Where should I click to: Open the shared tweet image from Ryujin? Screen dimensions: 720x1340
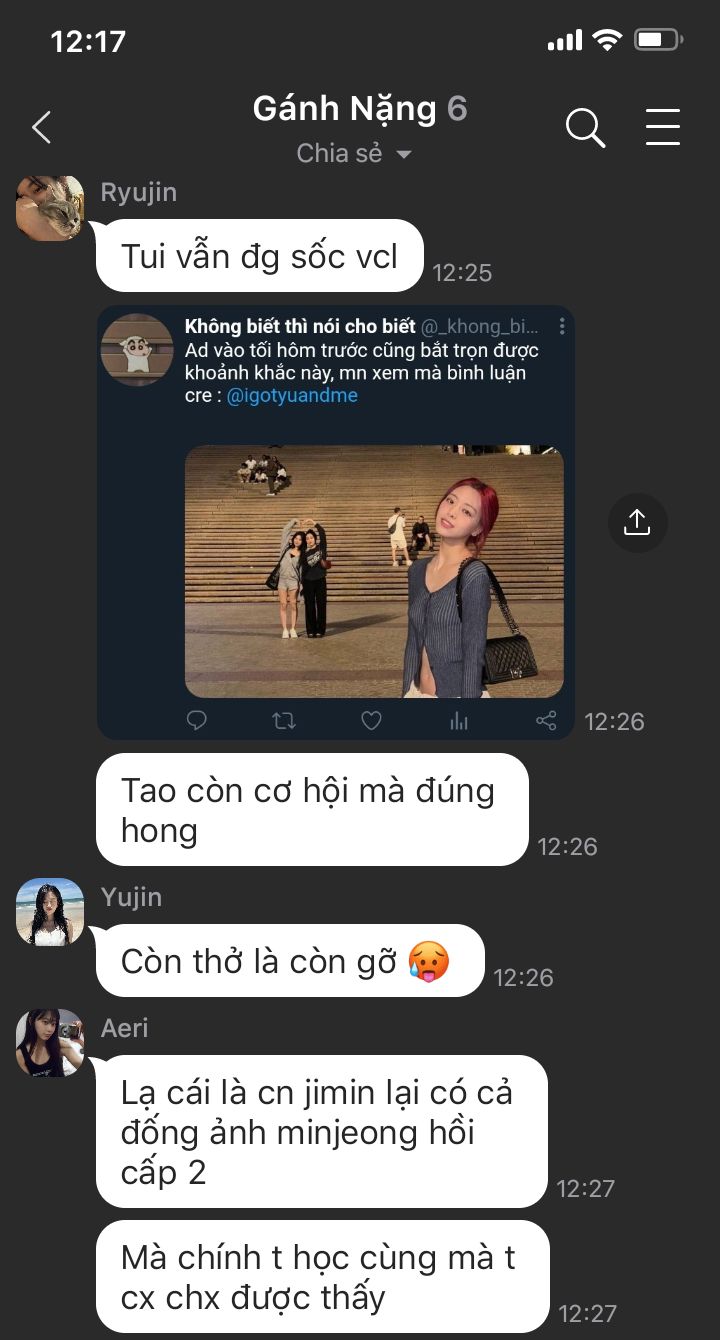(335, 522)
